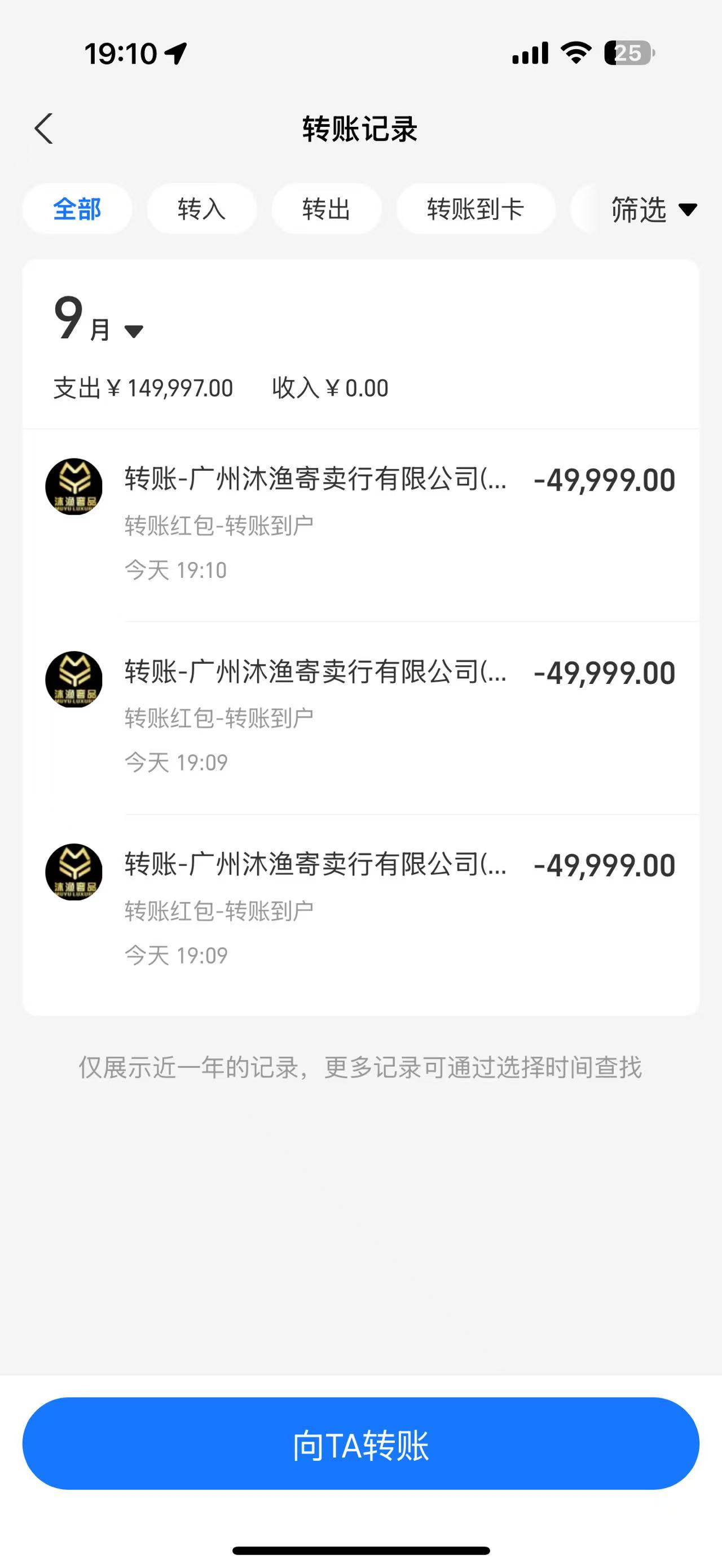The width and height of the screenshot is (722, 1568).
Task: Go back from transfer records
Action: pyautogui.click(x=44, y=129)
